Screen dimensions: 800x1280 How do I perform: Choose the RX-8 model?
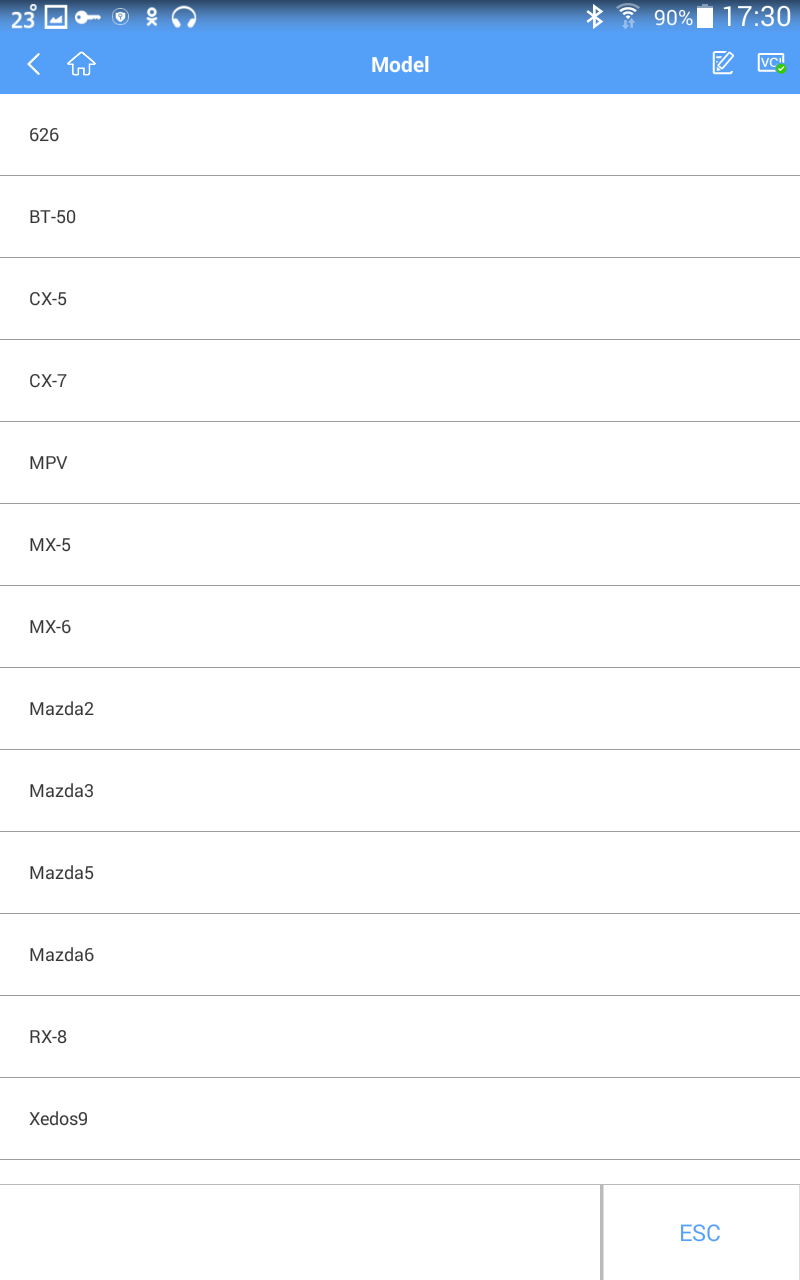click(x=400, y=1037)
